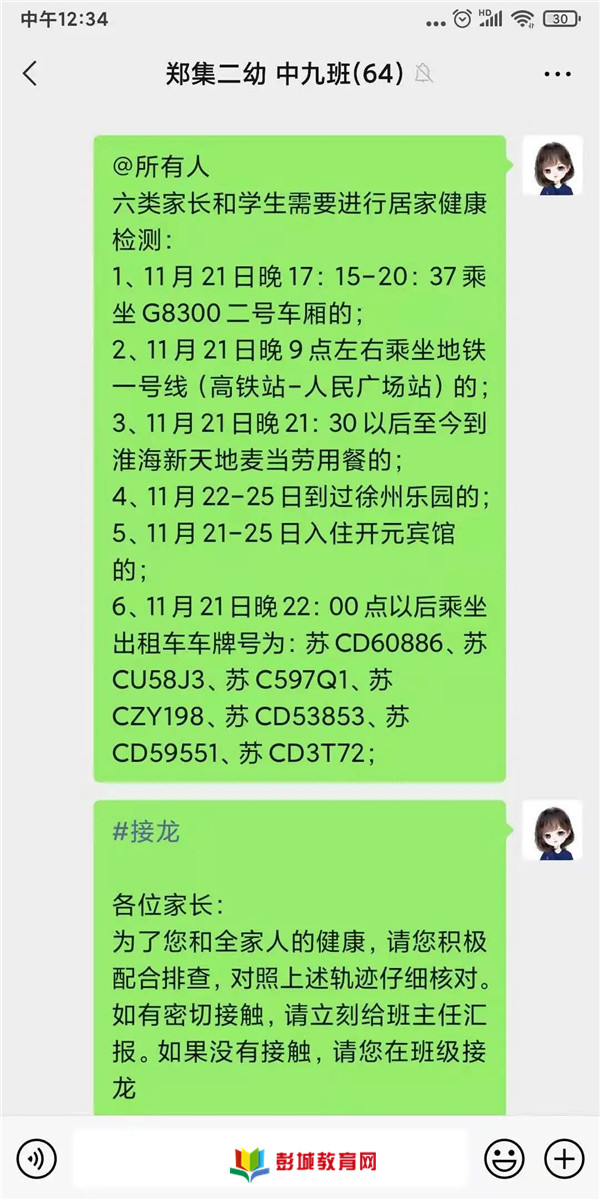Go back to the chat list

(30, 73)
